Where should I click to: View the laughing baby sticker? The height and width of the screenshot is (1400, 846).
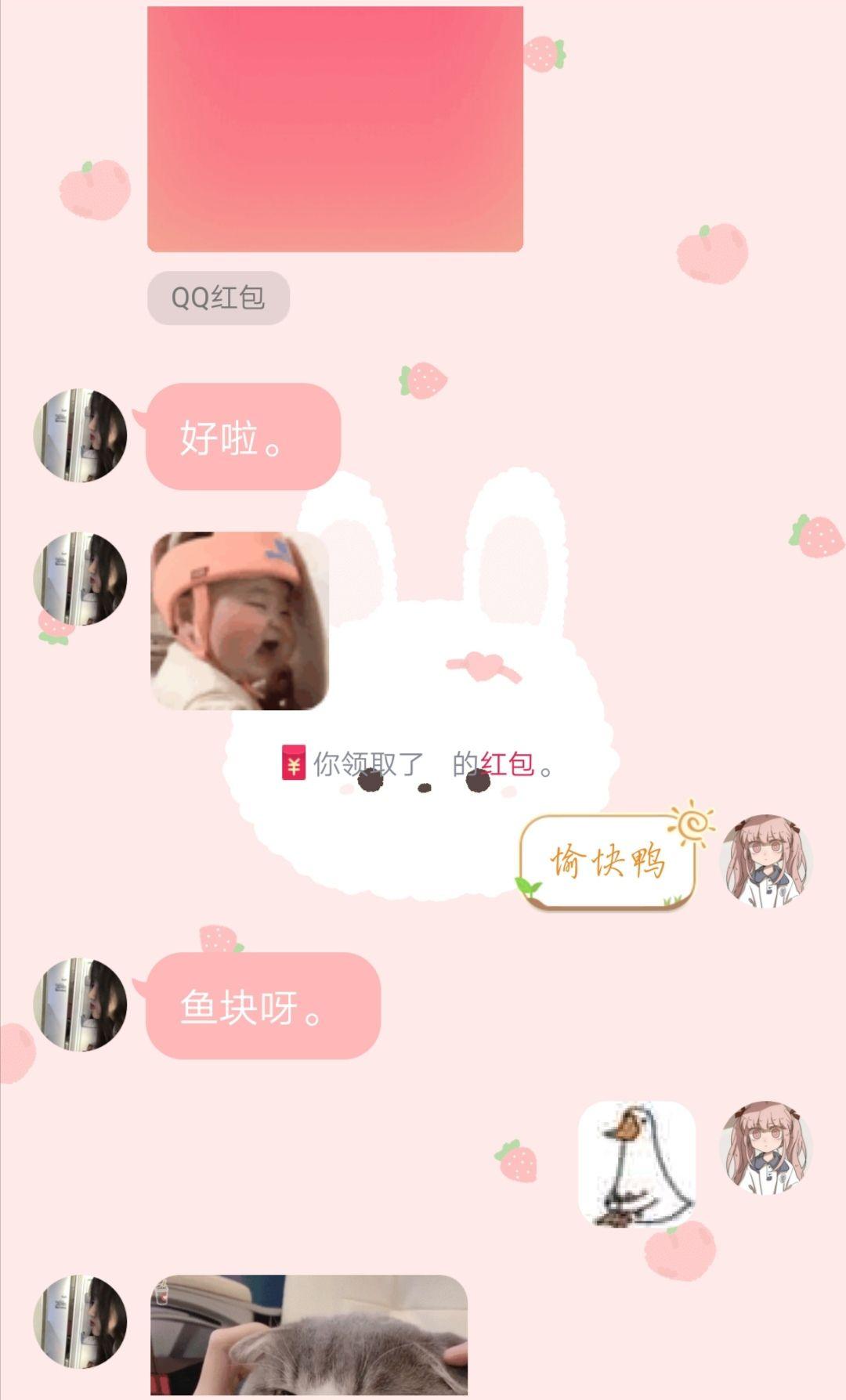coord(240,621)
